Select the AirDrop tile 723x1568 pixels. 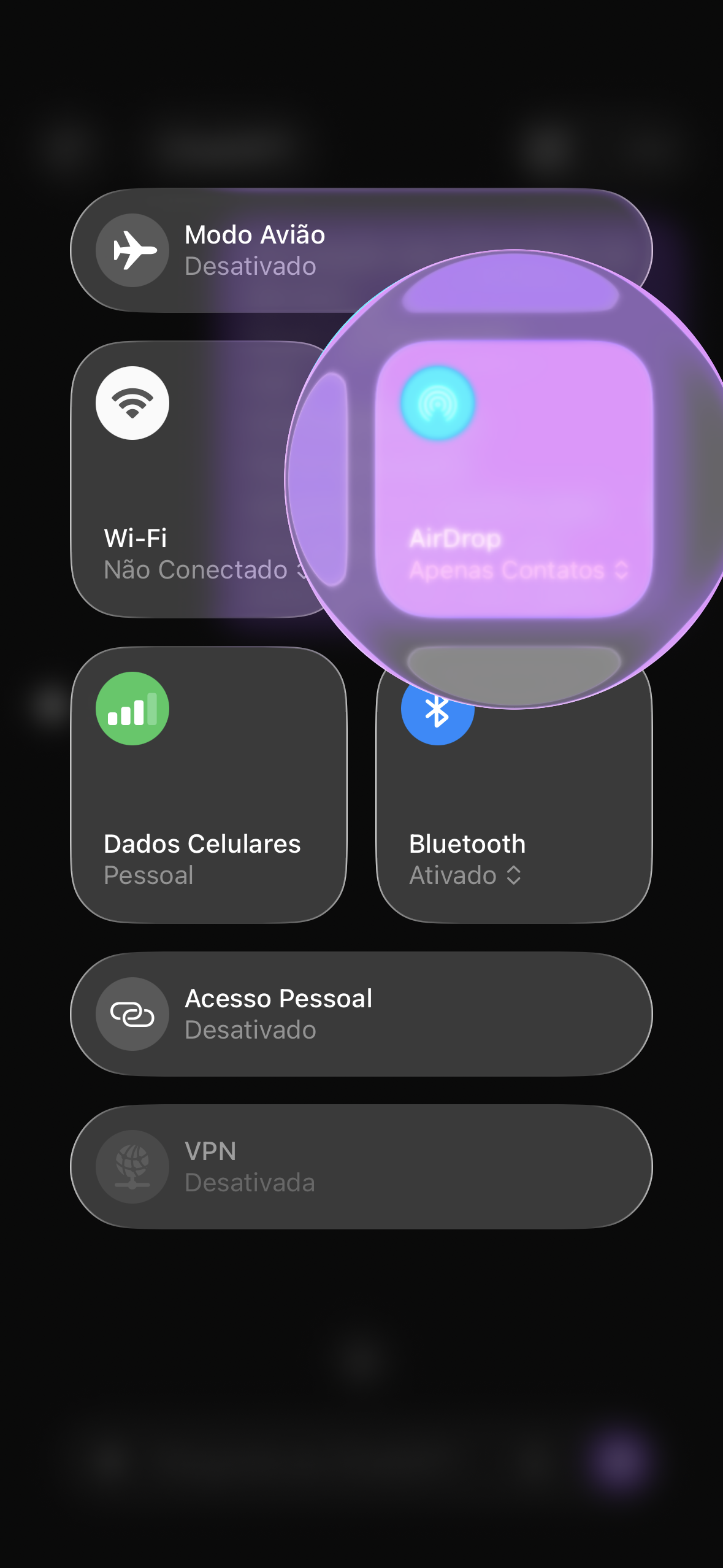(x=514, y=478)
